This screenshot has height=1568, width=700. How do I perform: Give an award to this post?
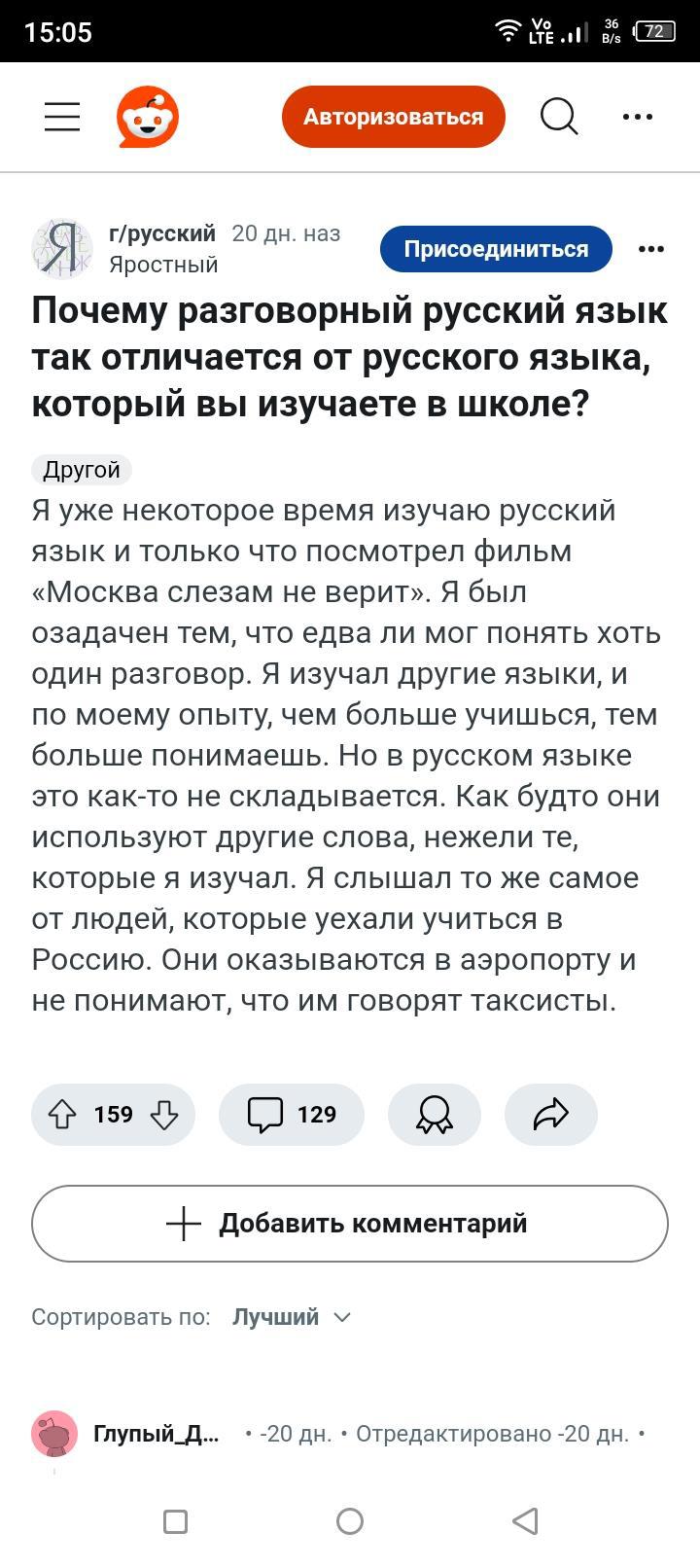click(x=434, y=1115)
